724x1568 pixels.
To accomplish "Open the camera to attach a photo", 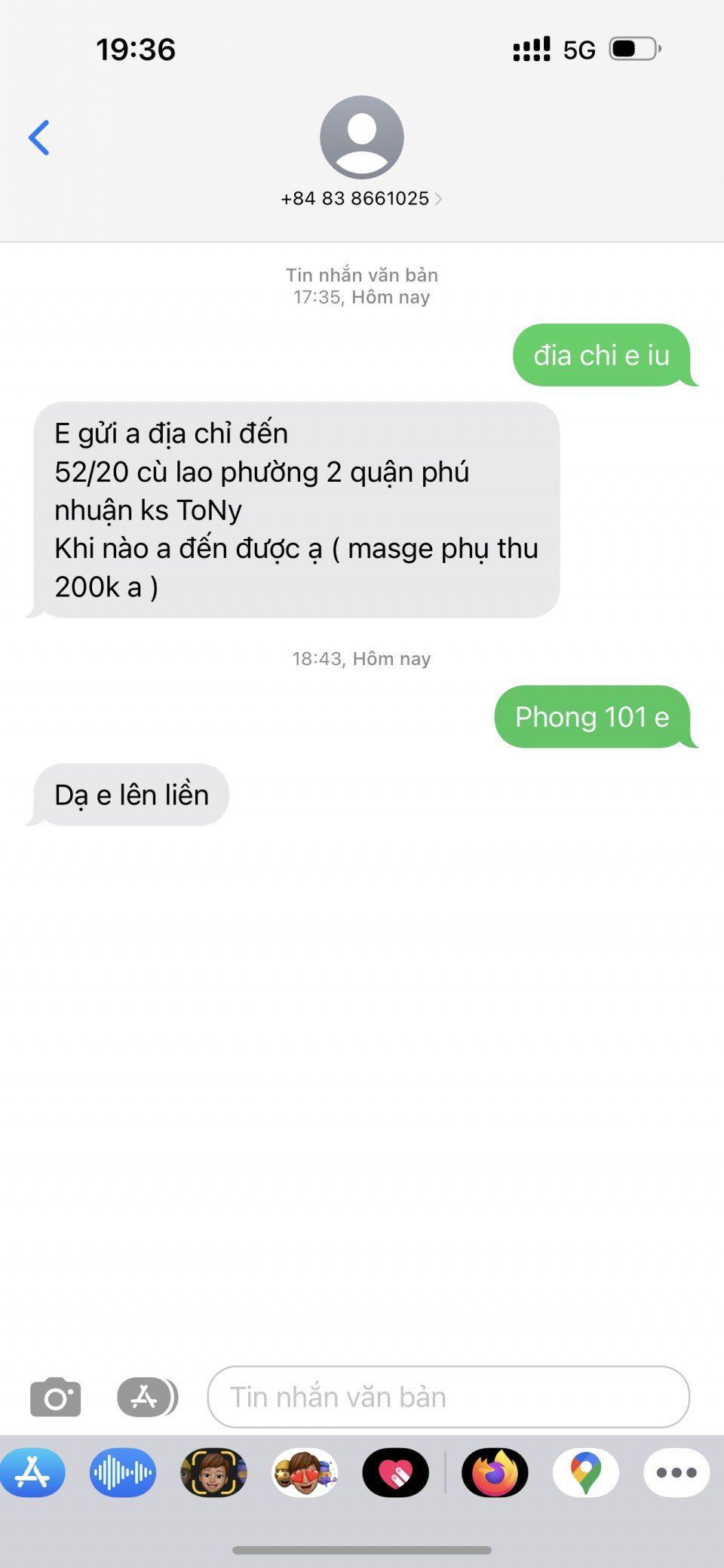I will 56,1397.
